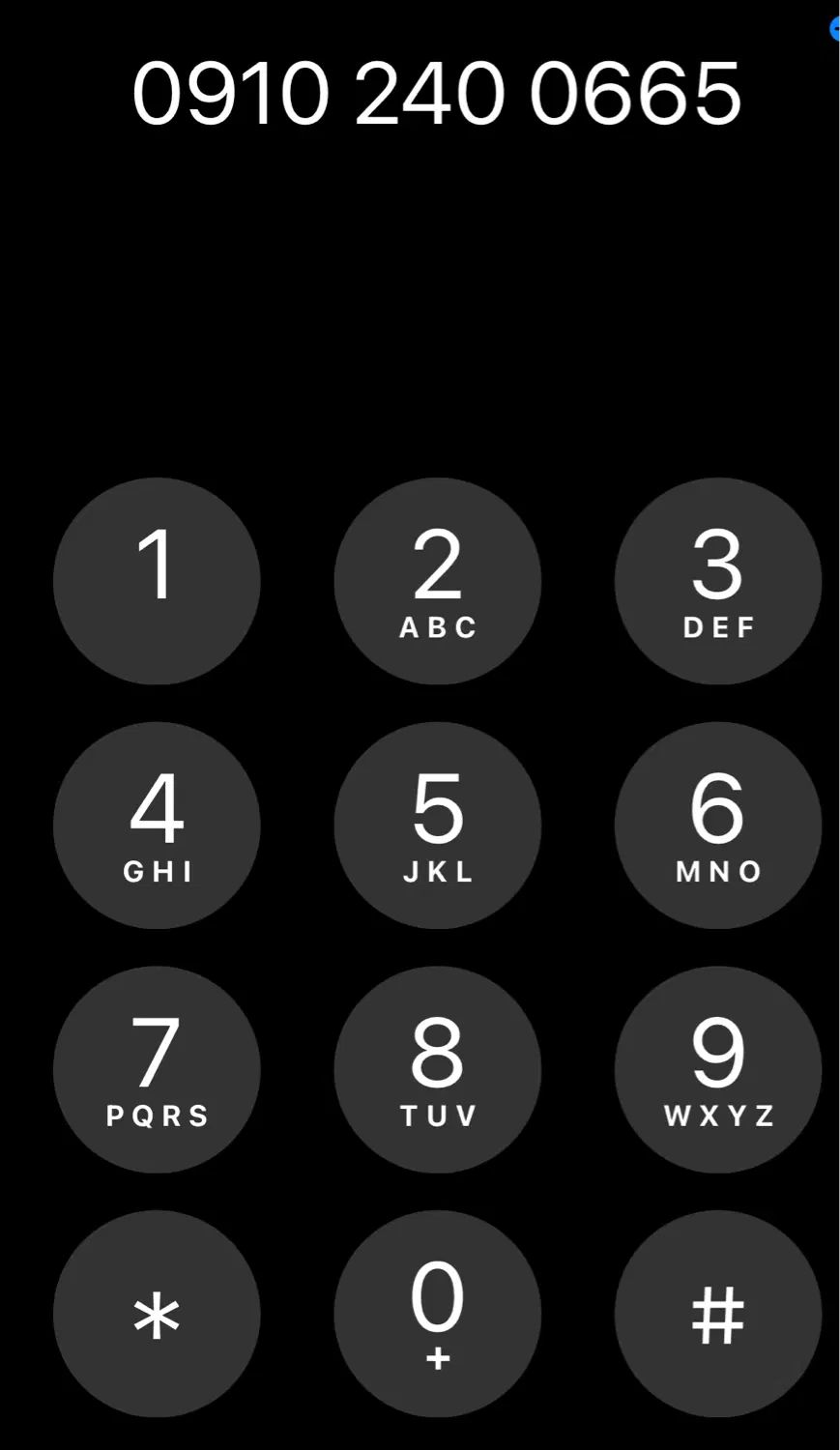This screenshot has height=1450, width=840.
Task: Enter digit 5 JKL
Action: (x=437, y=825)
